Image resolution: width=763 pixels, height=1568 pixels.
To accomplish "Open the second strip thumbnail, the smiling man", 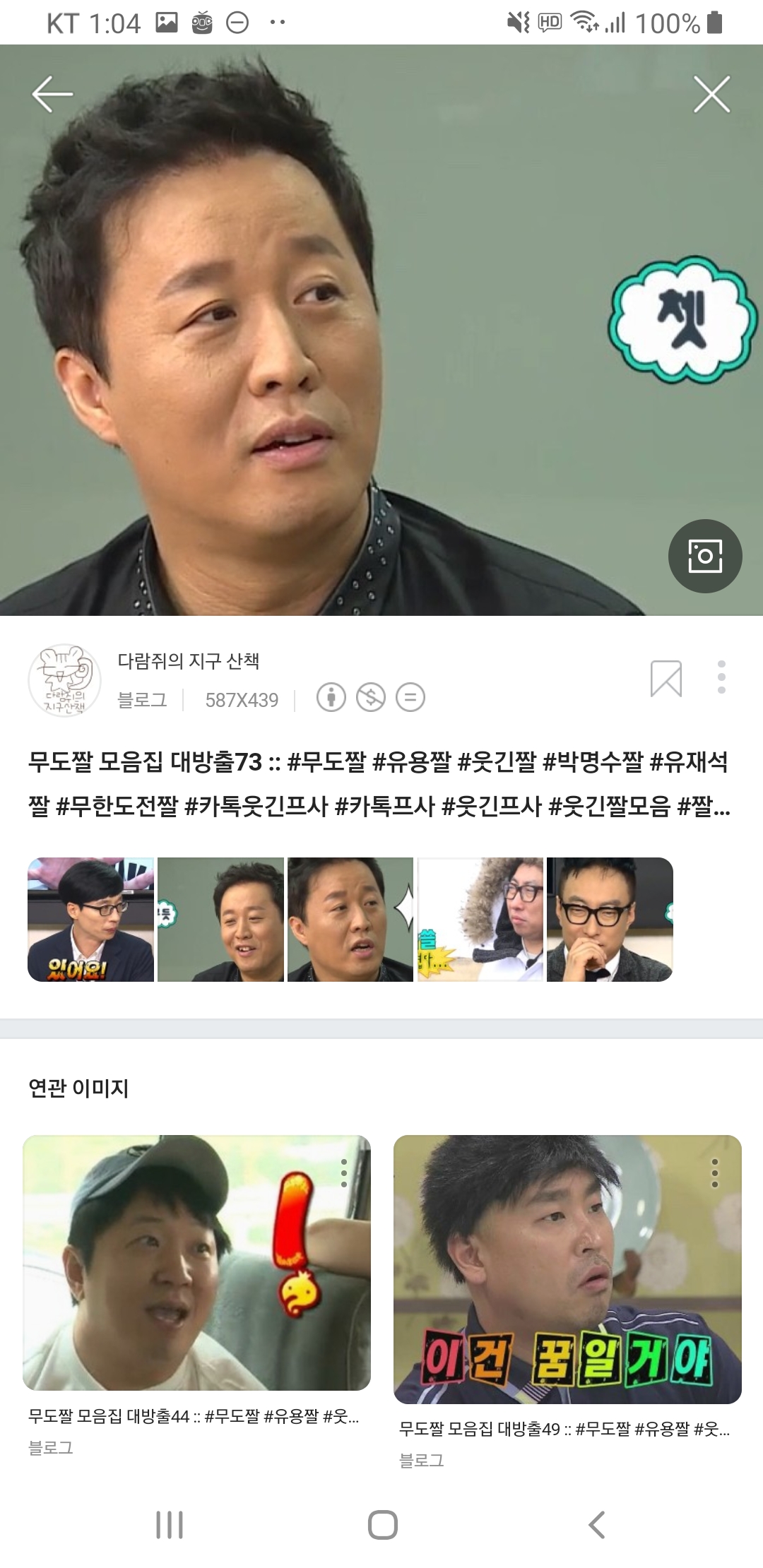I will (x=220, y=919).
